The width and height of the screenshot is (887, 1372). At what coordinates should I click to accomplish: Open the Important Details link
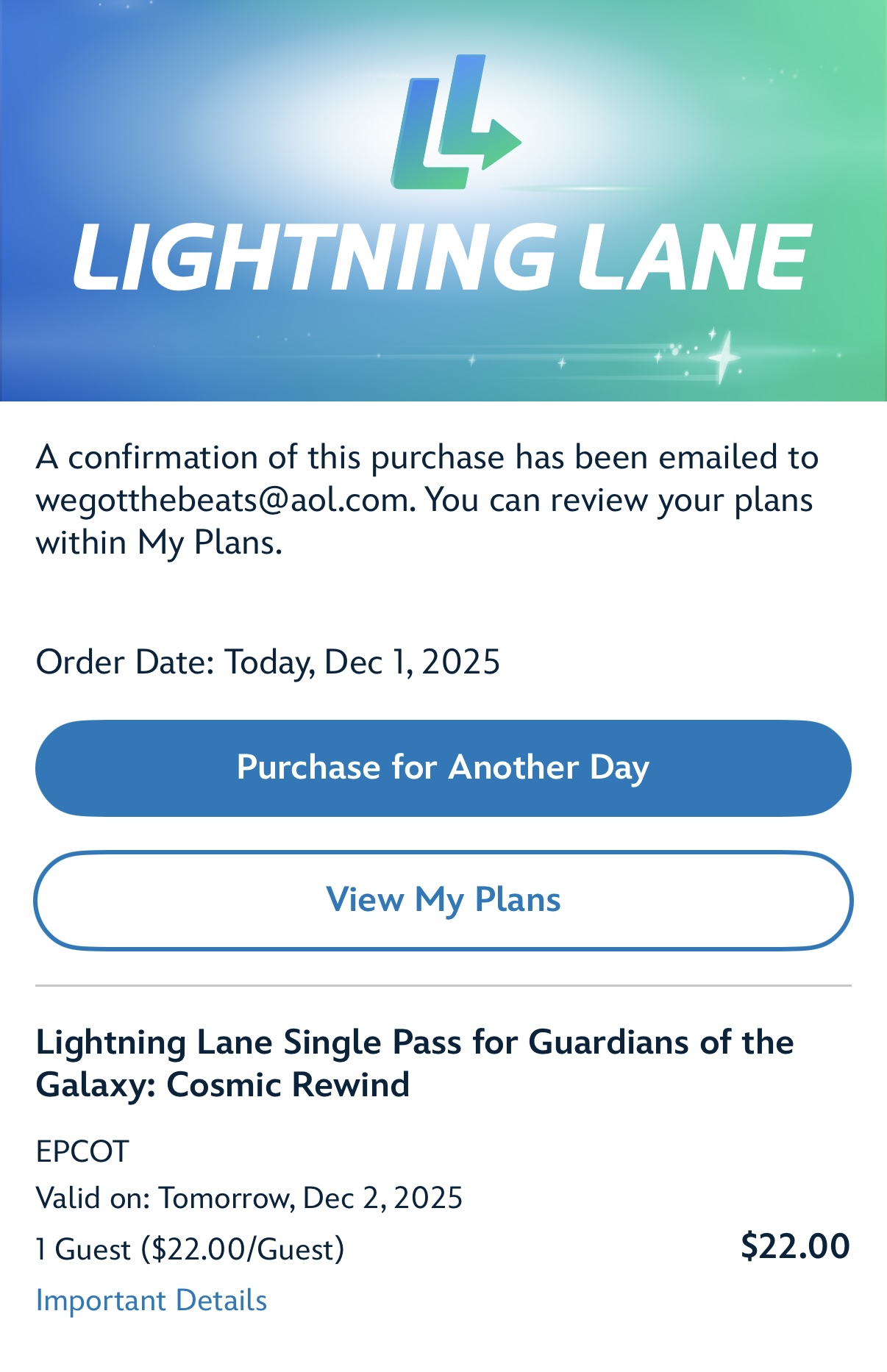[x=152, y=1300]
